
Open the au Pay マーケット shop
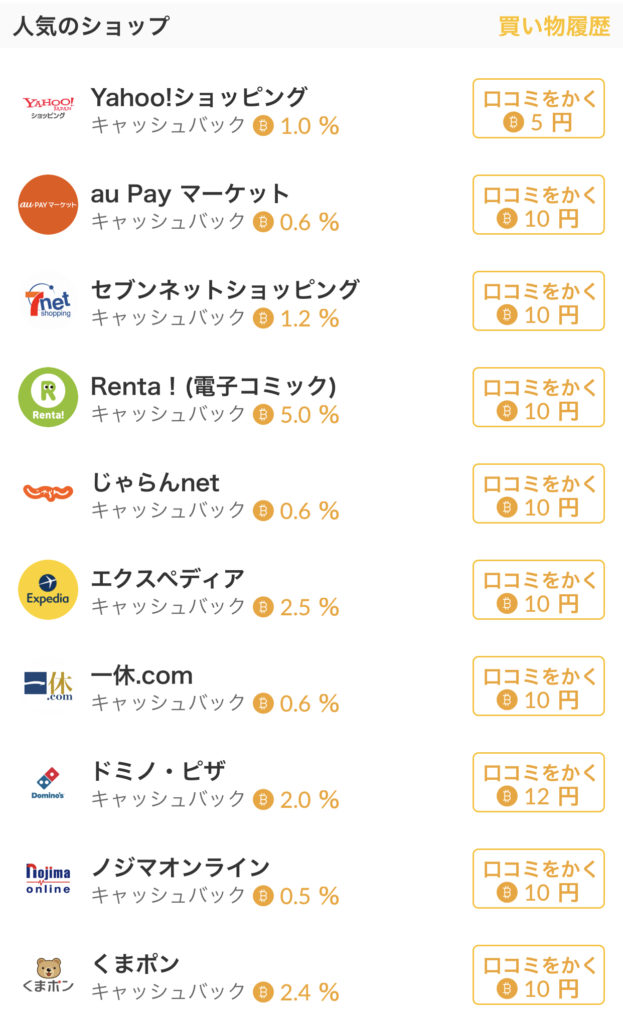pos(235,205)
